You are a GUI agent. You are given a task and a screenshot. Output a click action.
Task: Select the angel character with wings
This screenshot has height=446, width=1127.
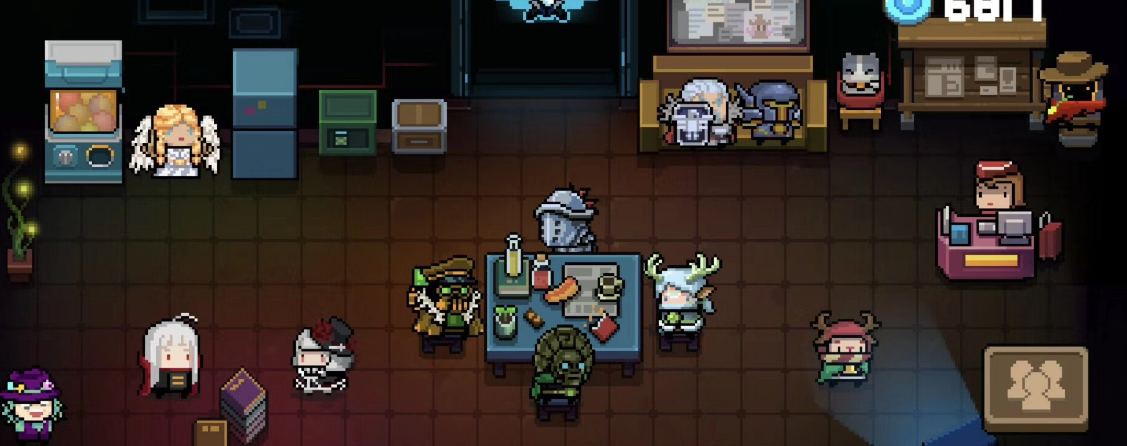[175, 142]
